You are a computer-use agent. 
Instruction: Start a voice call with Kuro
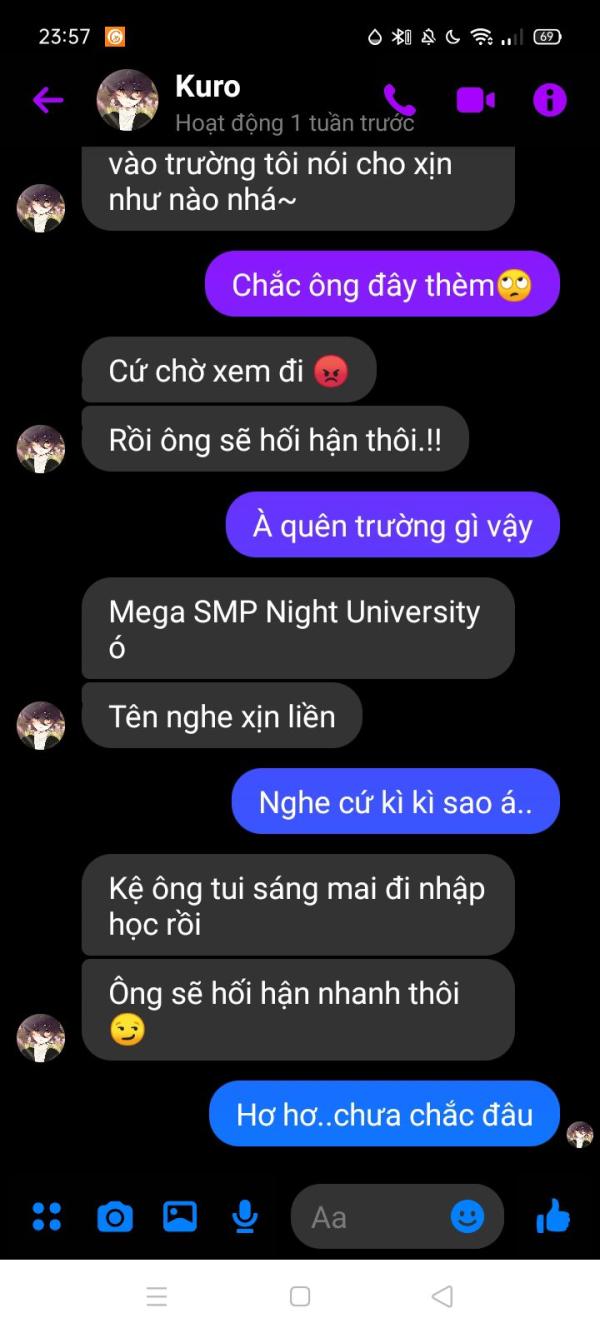(399, 100)
